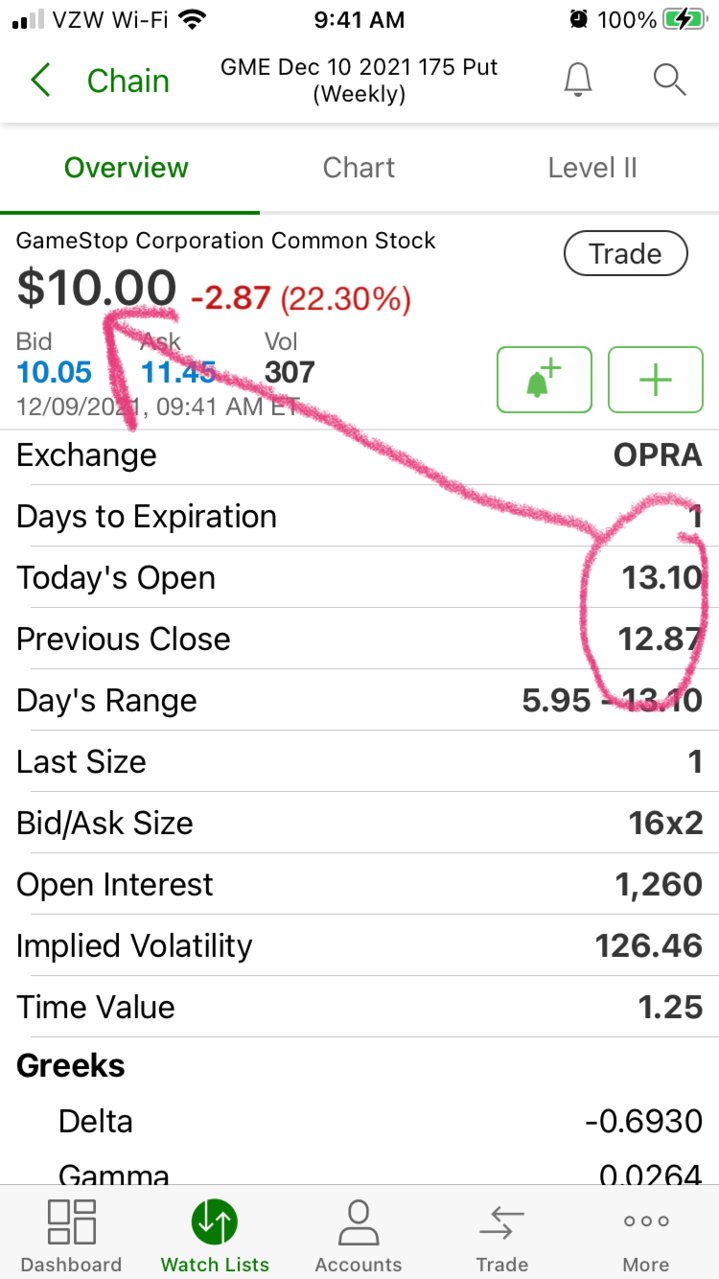Create a price alert with bell-plus button
The height and width of the screenshot is (1279, 719).
[545, 380]
